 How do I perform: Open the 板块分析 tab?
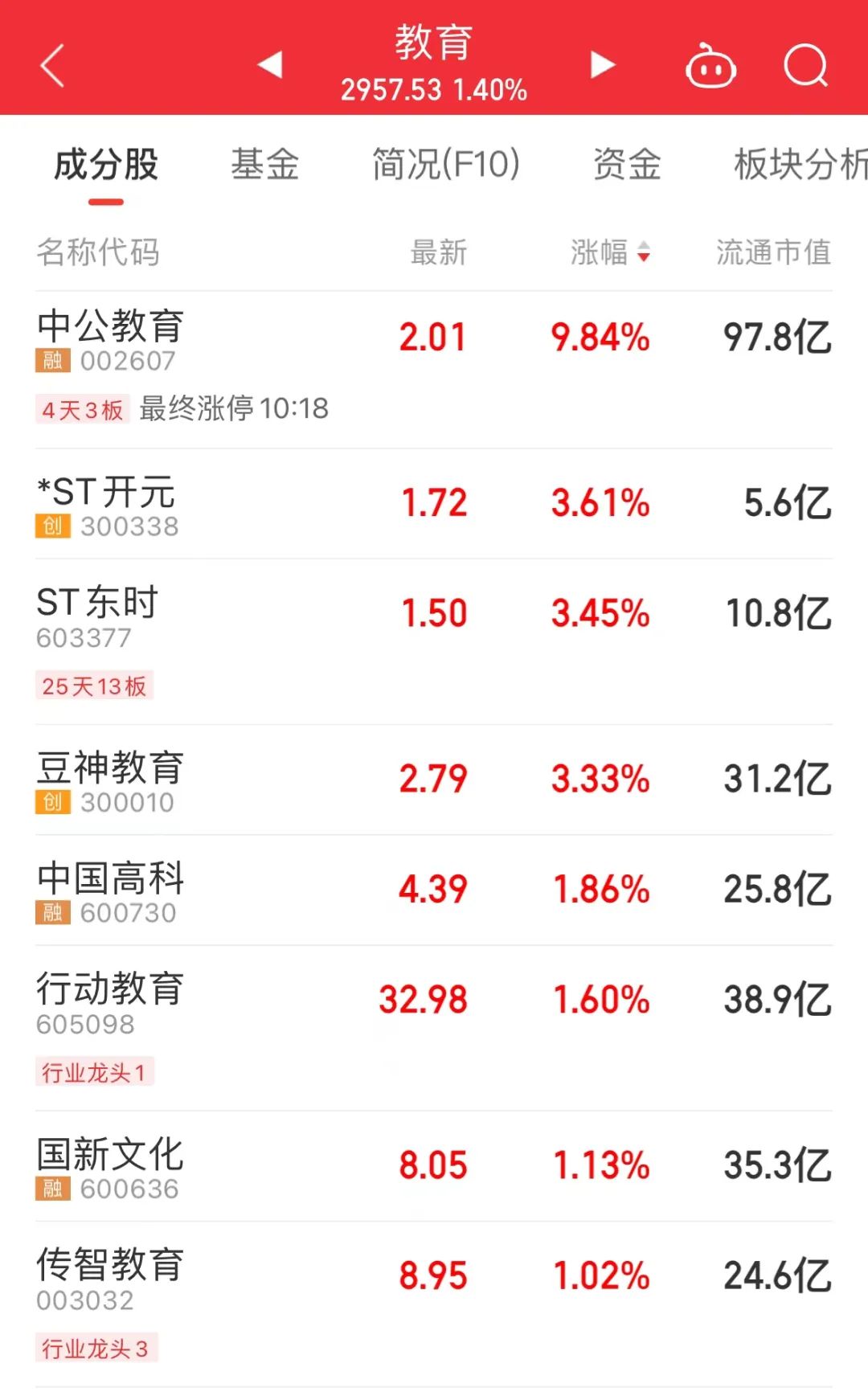799,165
